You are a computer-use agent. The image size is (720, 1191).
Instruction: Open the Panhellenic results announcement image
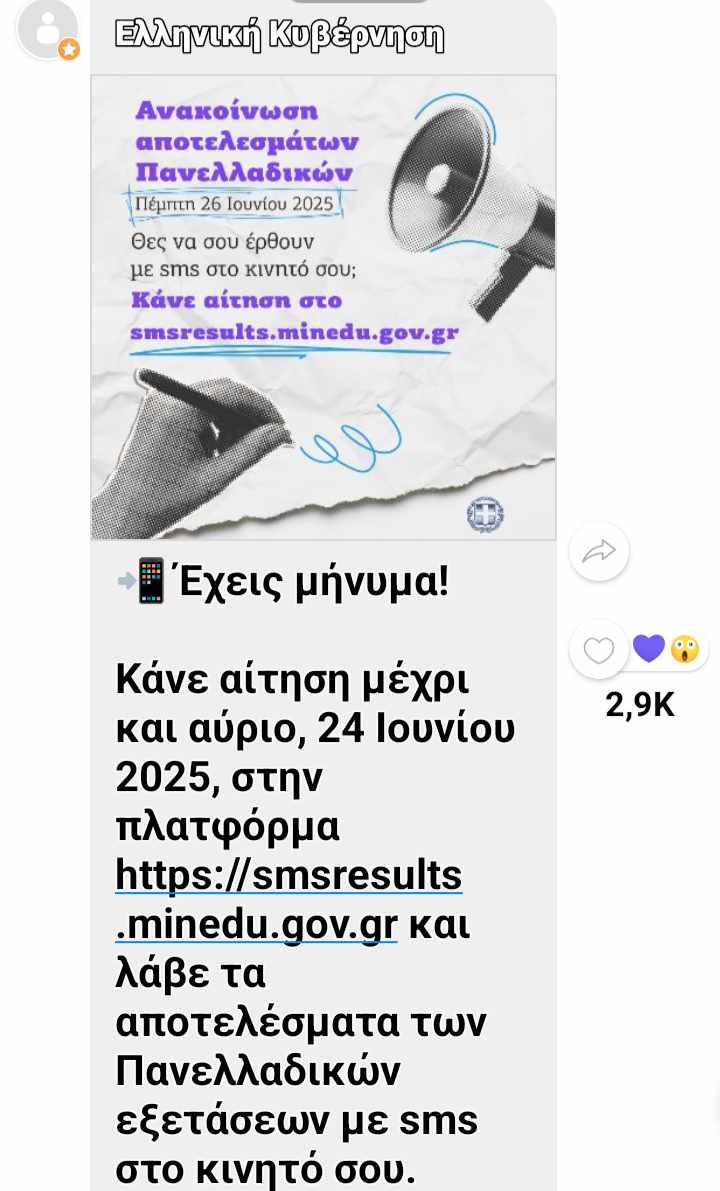[323, 307]
